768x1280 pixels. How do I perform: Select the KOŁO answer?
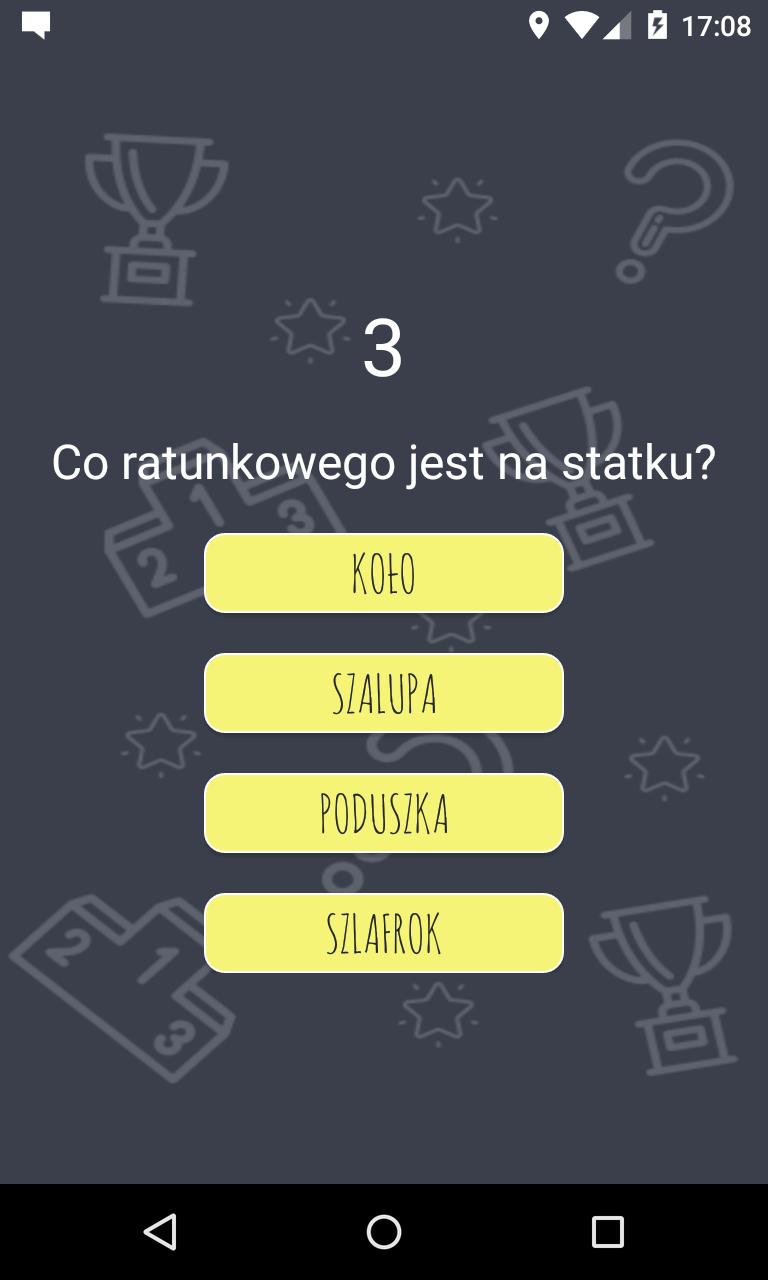384,573
